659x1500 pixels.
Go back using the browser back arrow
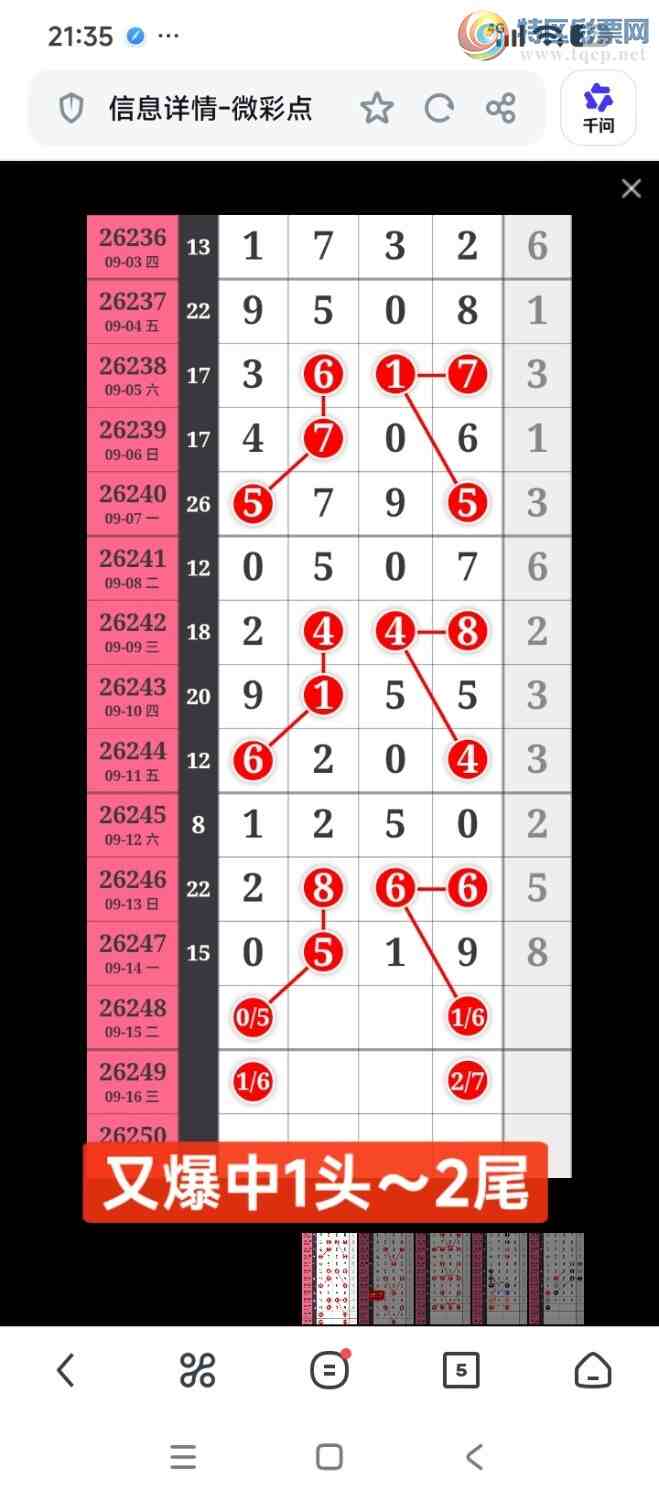tap(65, 1370)
